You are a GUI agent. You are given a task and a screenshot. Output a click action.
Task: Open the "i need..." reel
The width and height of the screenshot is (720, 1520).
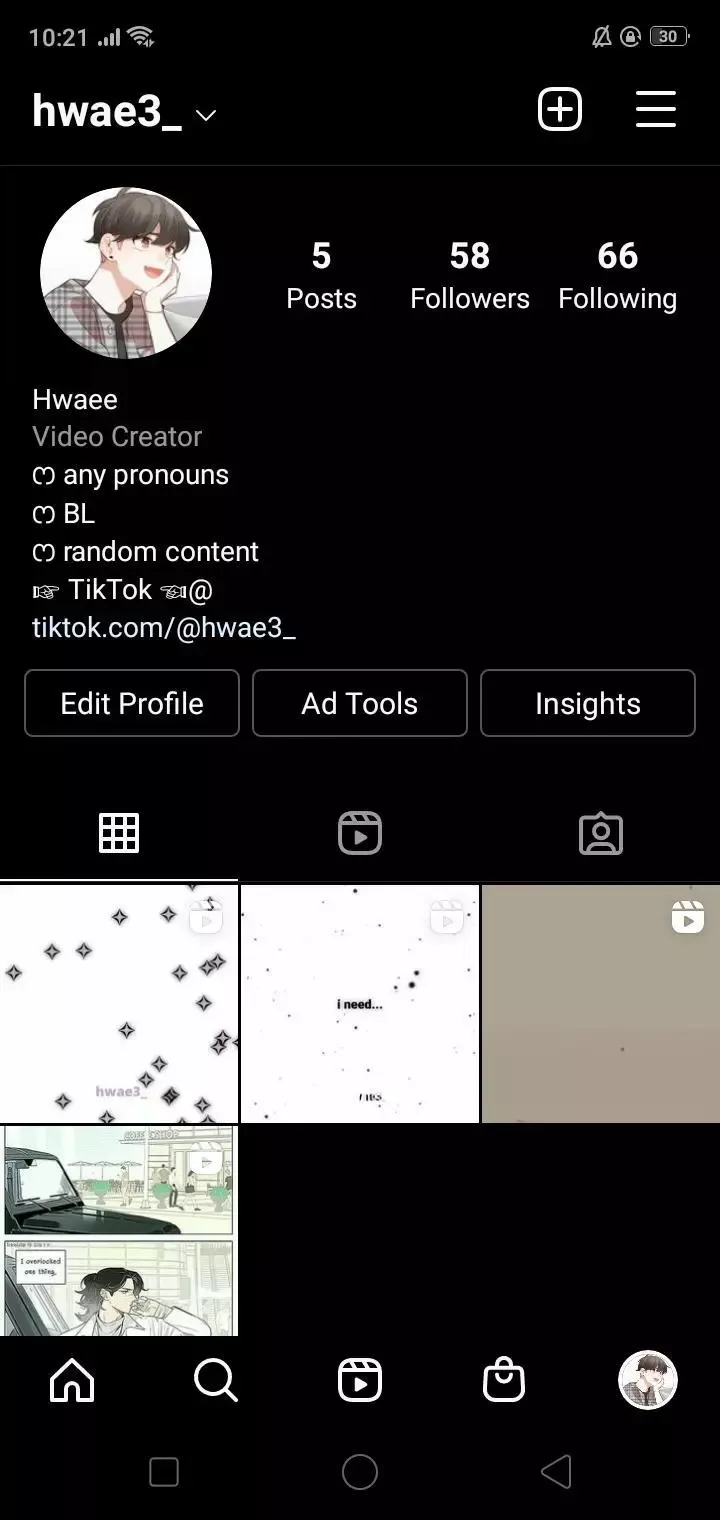pos(360,1003)
